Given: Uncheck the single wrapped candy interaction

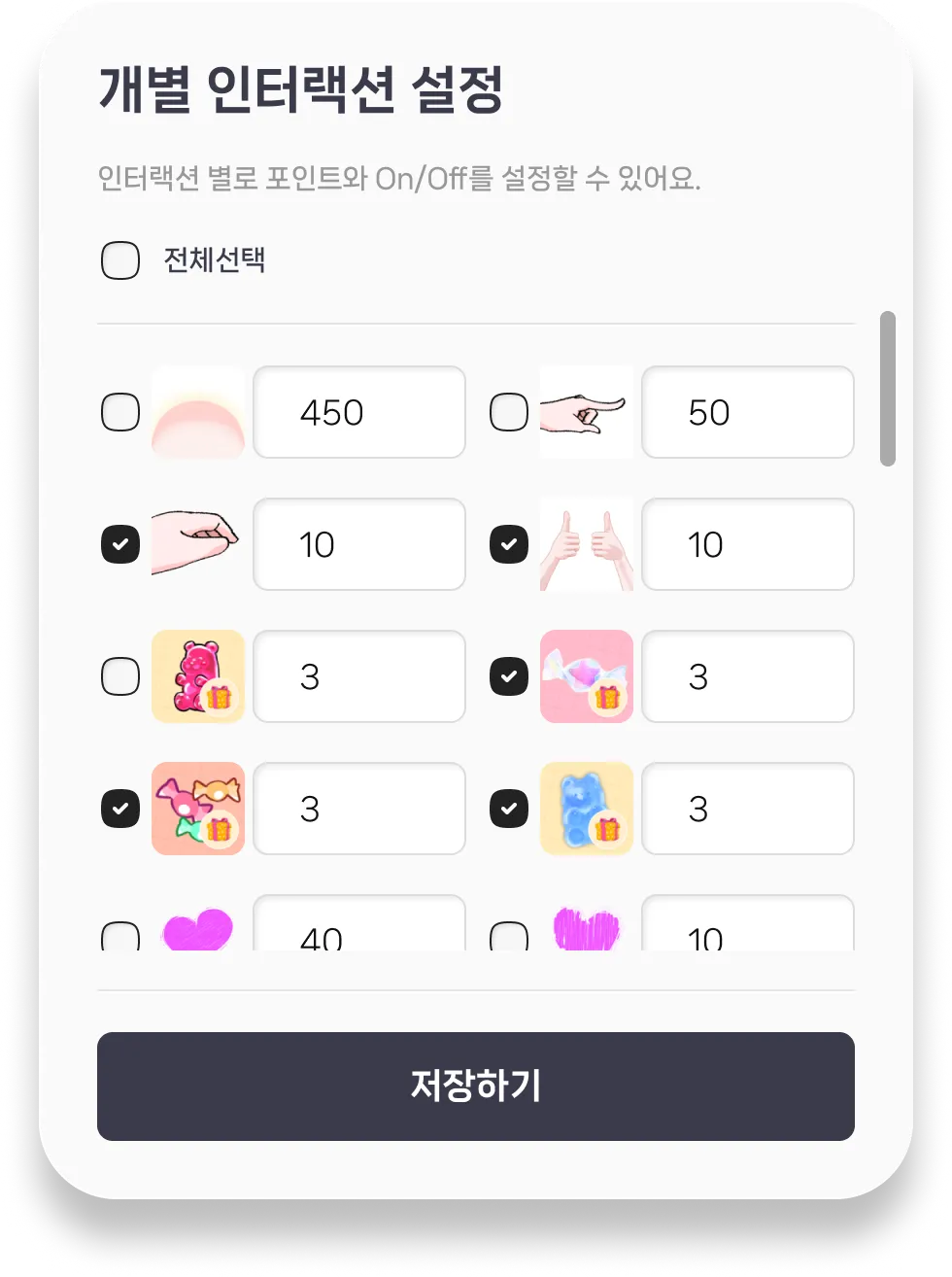Looking at the screenshot, I should point(509,676).
